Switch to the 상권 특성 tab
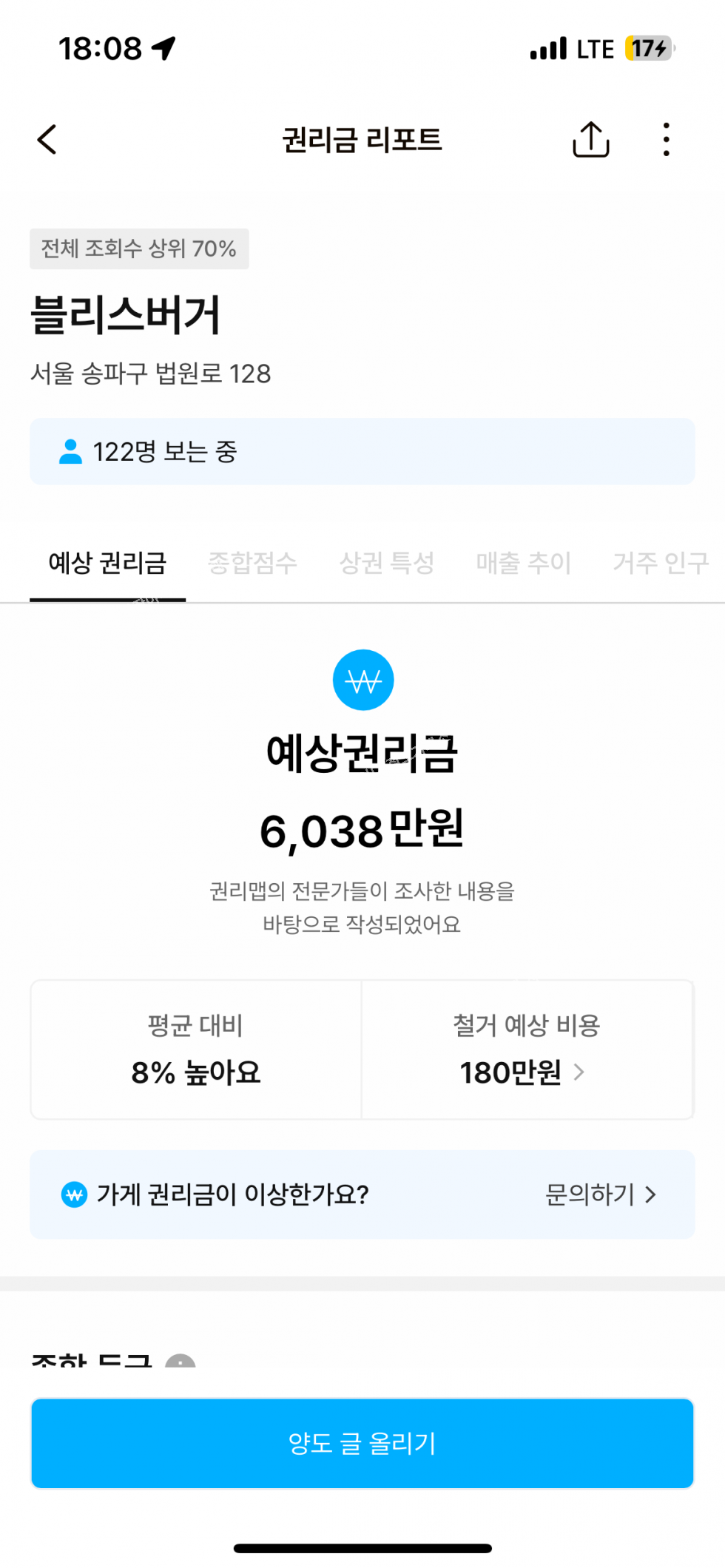The height and width of the screenshot is (1568, 725). [x=386, y=563]
